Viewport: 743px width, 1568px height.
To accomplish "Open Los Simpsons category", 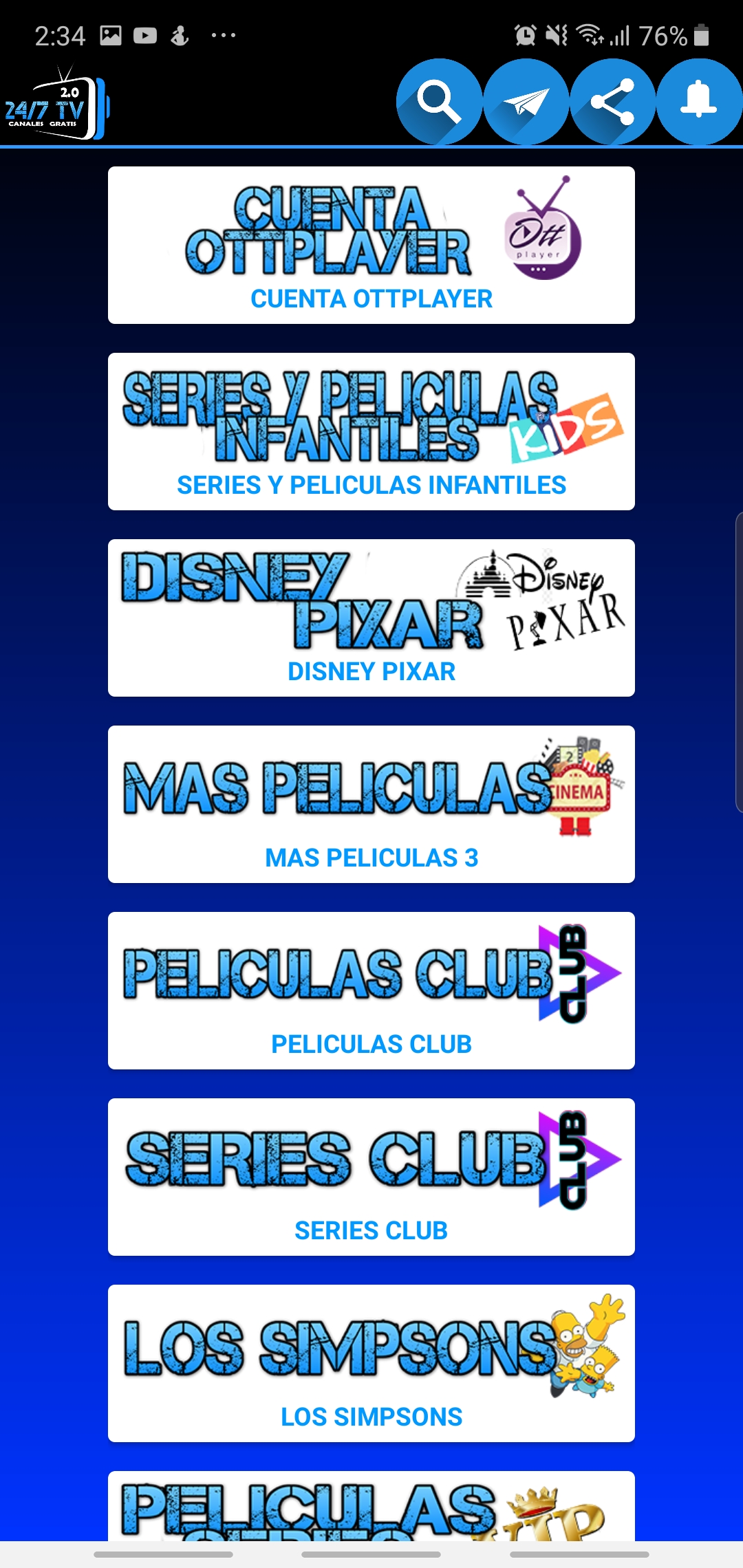I will 371,1363.
